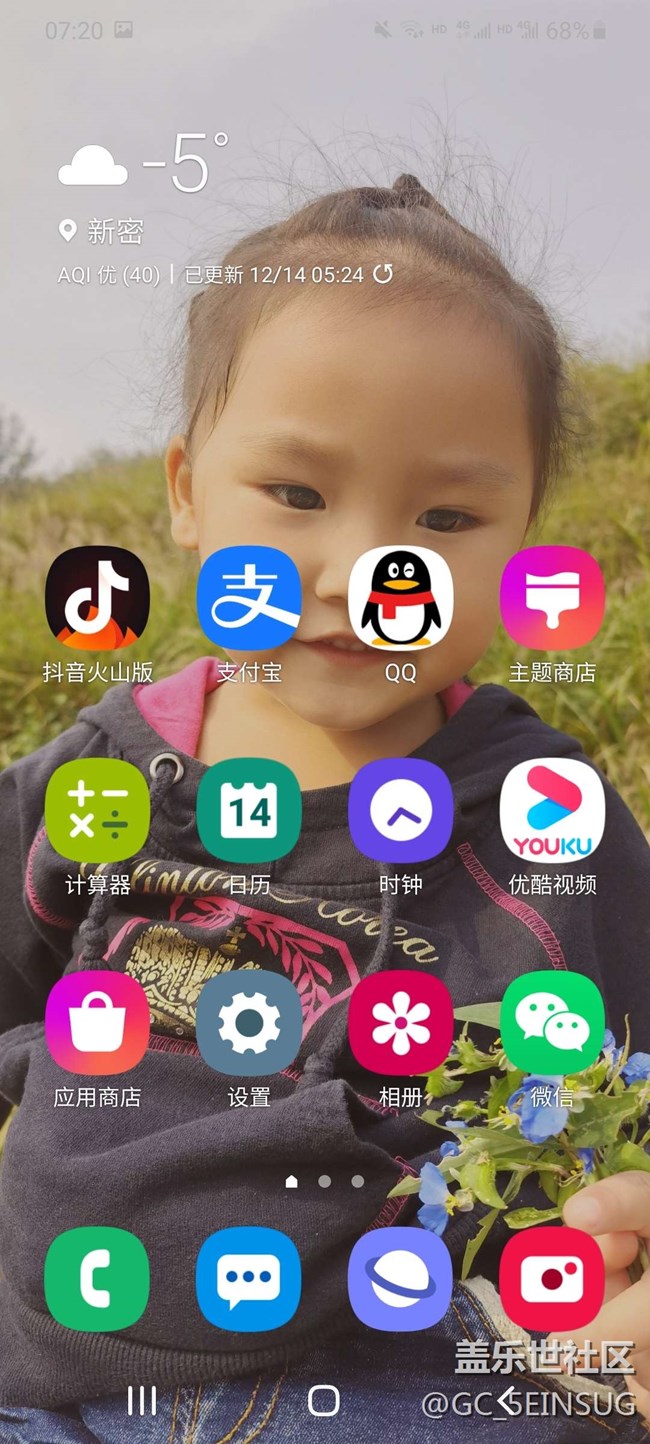Launch 支付宝 Alipay
The height and width of the screenshot is (1444, 650).
click(x=249, y=598)
